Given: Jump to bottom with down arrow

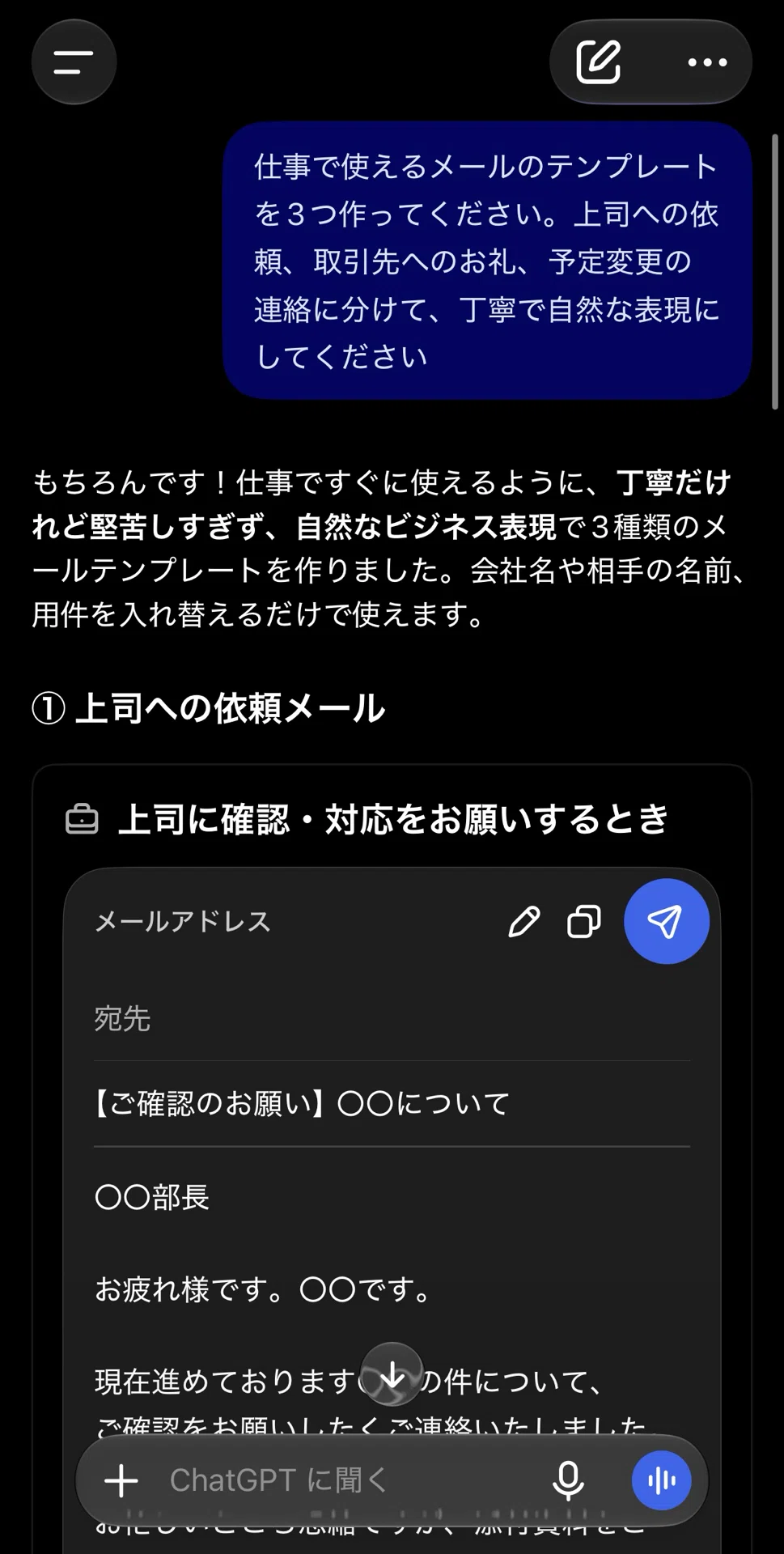Looking at the screenshot, I should click(392, 1374).
